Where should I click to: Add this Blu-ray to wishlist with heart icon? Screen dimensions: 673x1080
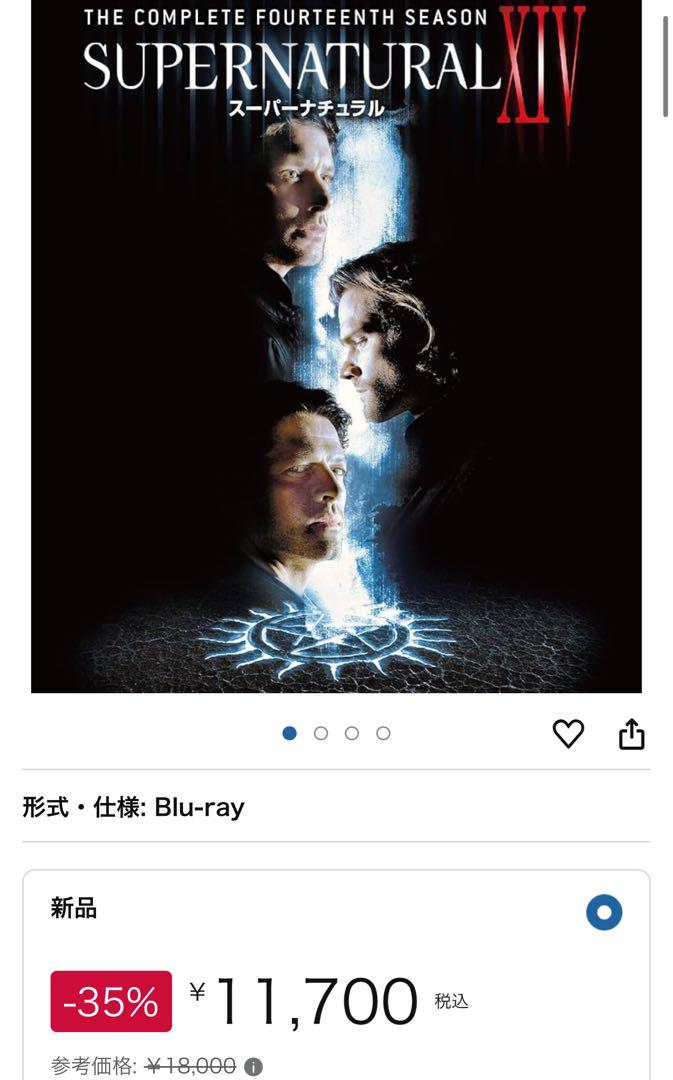click(x=568, y=734)
